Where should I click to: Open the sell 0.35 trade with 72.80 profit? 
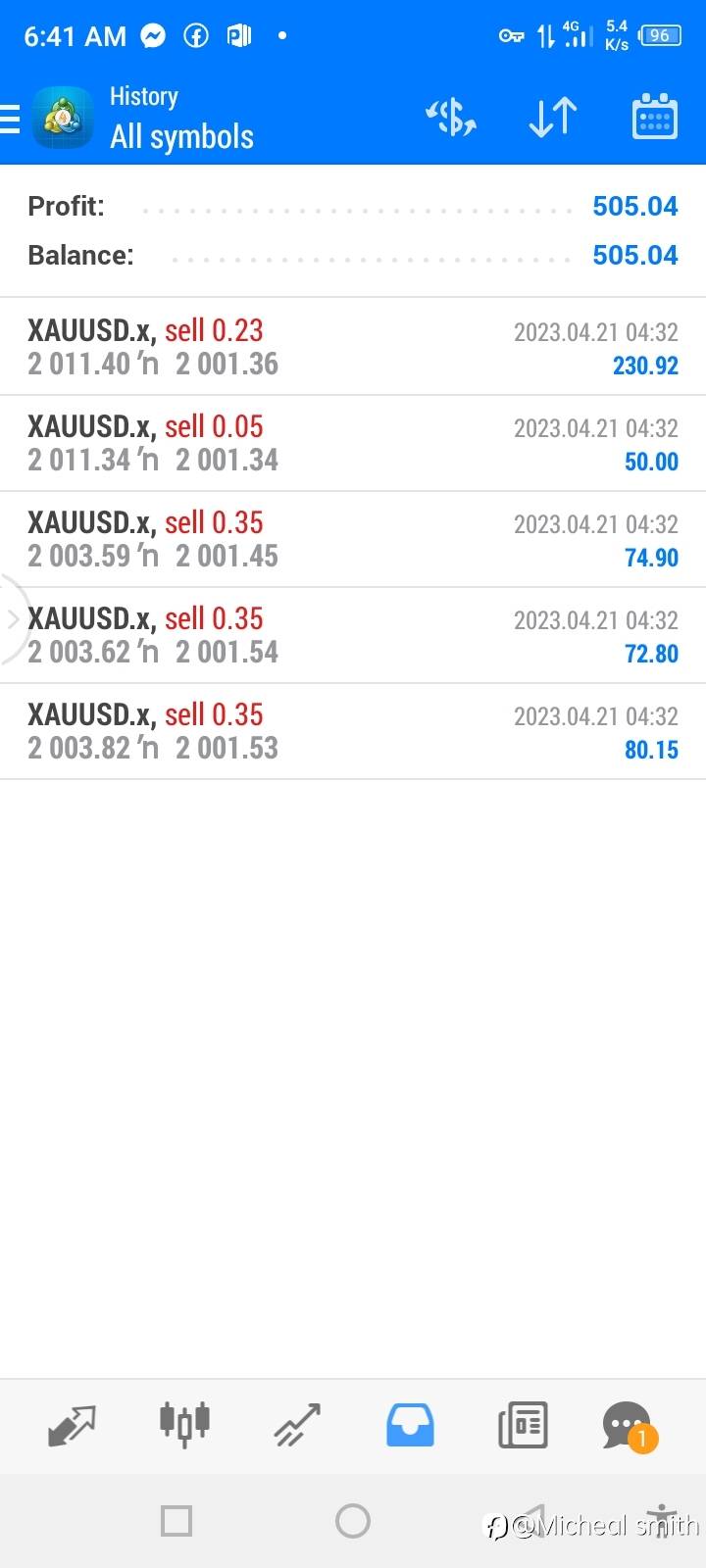click(353, 635)
